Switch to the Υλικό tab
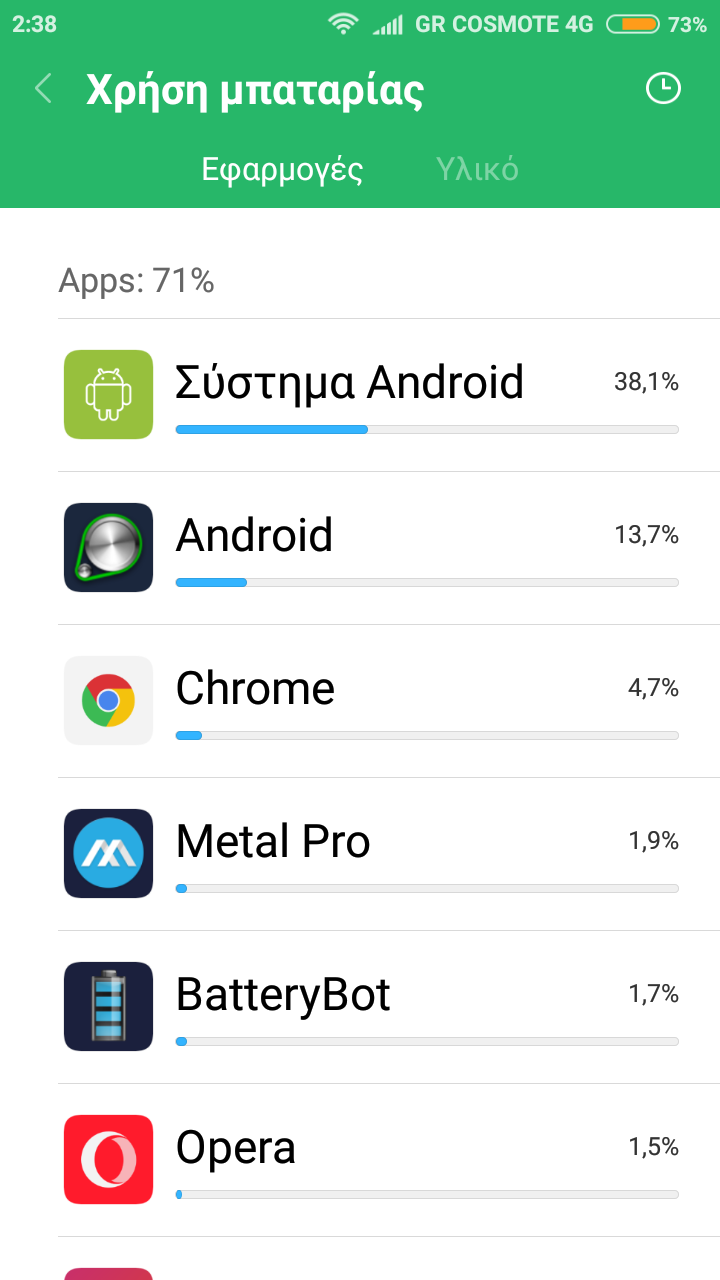Viewport: 720px width, 1280px height. click(x=477, y=169)
